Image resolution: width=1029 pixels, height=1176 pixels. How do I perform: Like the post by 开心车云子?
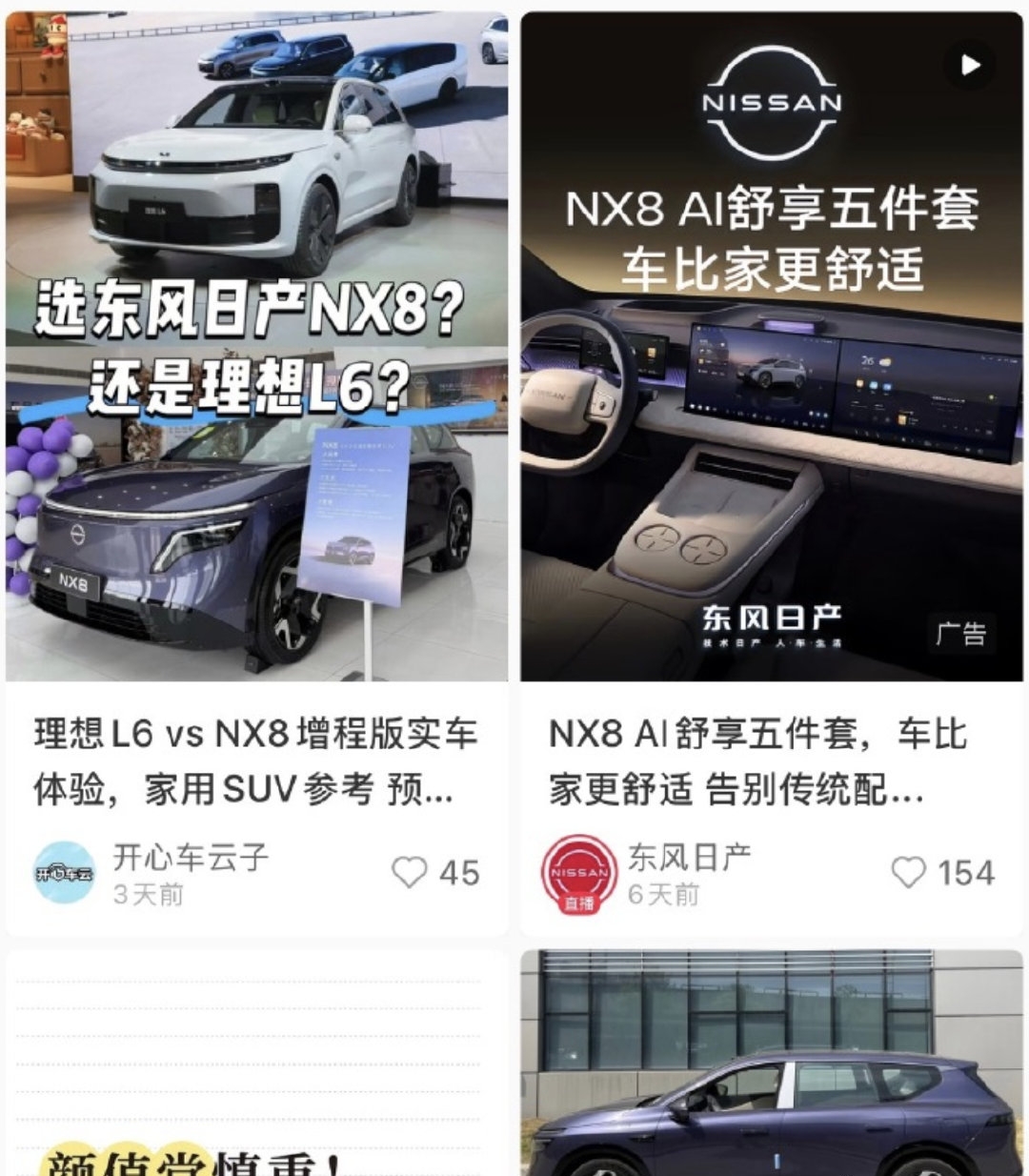tap(411, 872)
